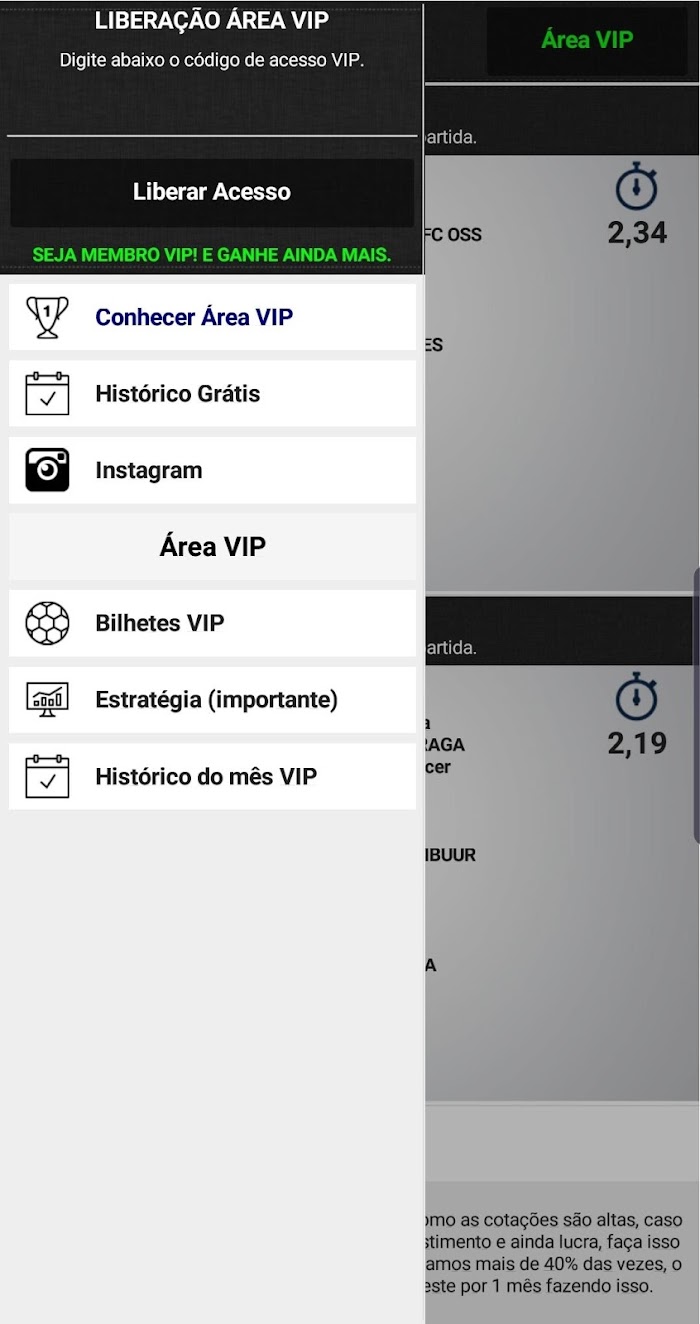Tap the green Área VIP button
Viewport: 700px width, 1324px height.
(587, 40)
